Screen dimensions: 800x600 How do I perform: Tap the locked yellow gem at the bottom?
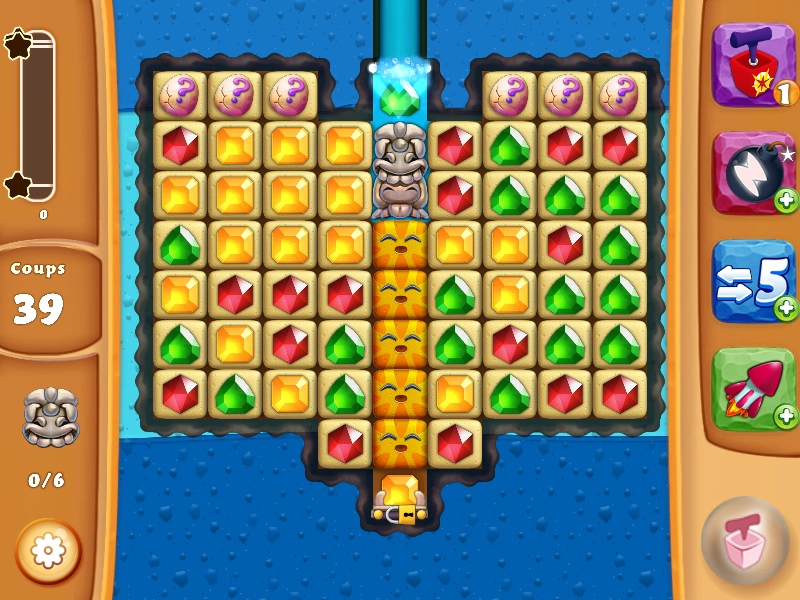pos(400,498)
